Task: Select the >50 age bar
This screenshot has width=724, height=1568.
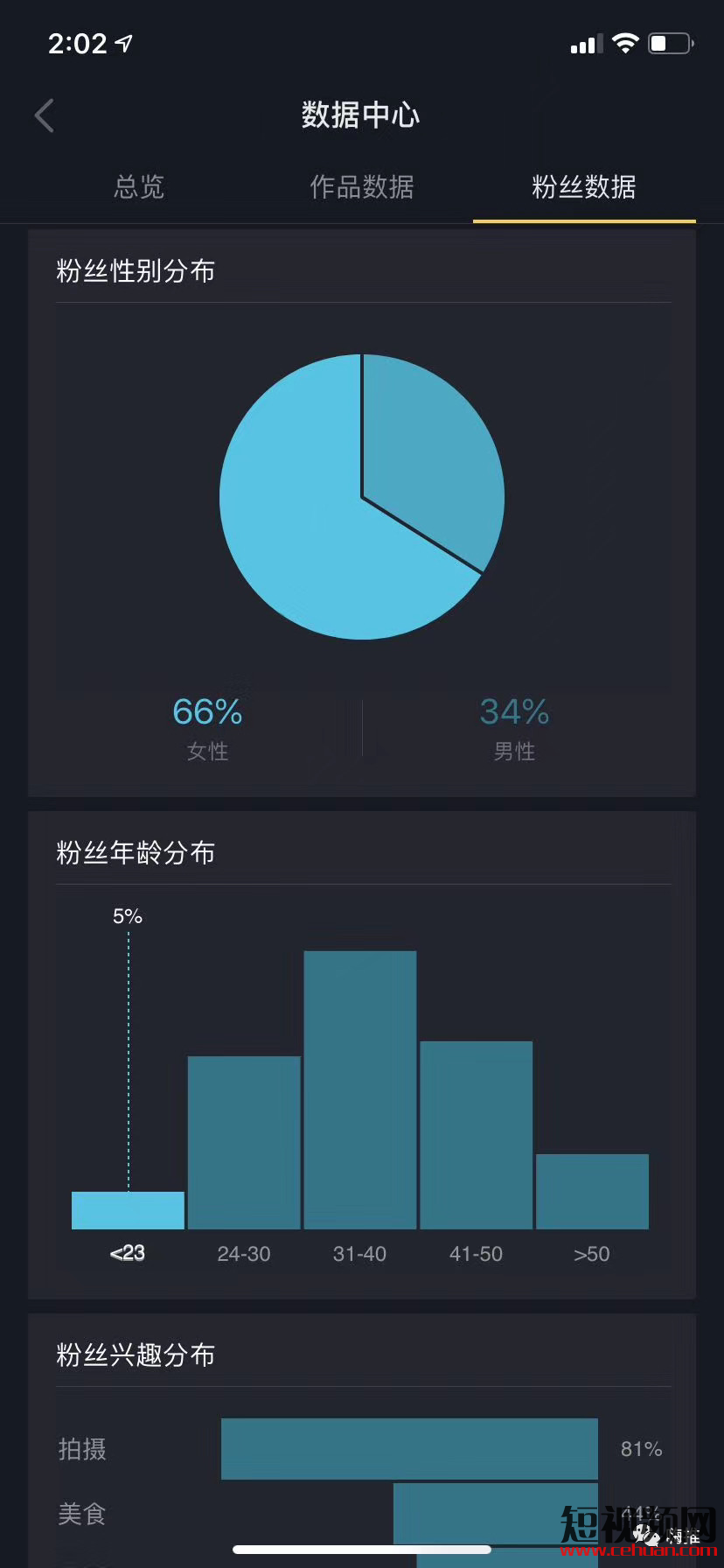Action: click(x=592, y=1192)
